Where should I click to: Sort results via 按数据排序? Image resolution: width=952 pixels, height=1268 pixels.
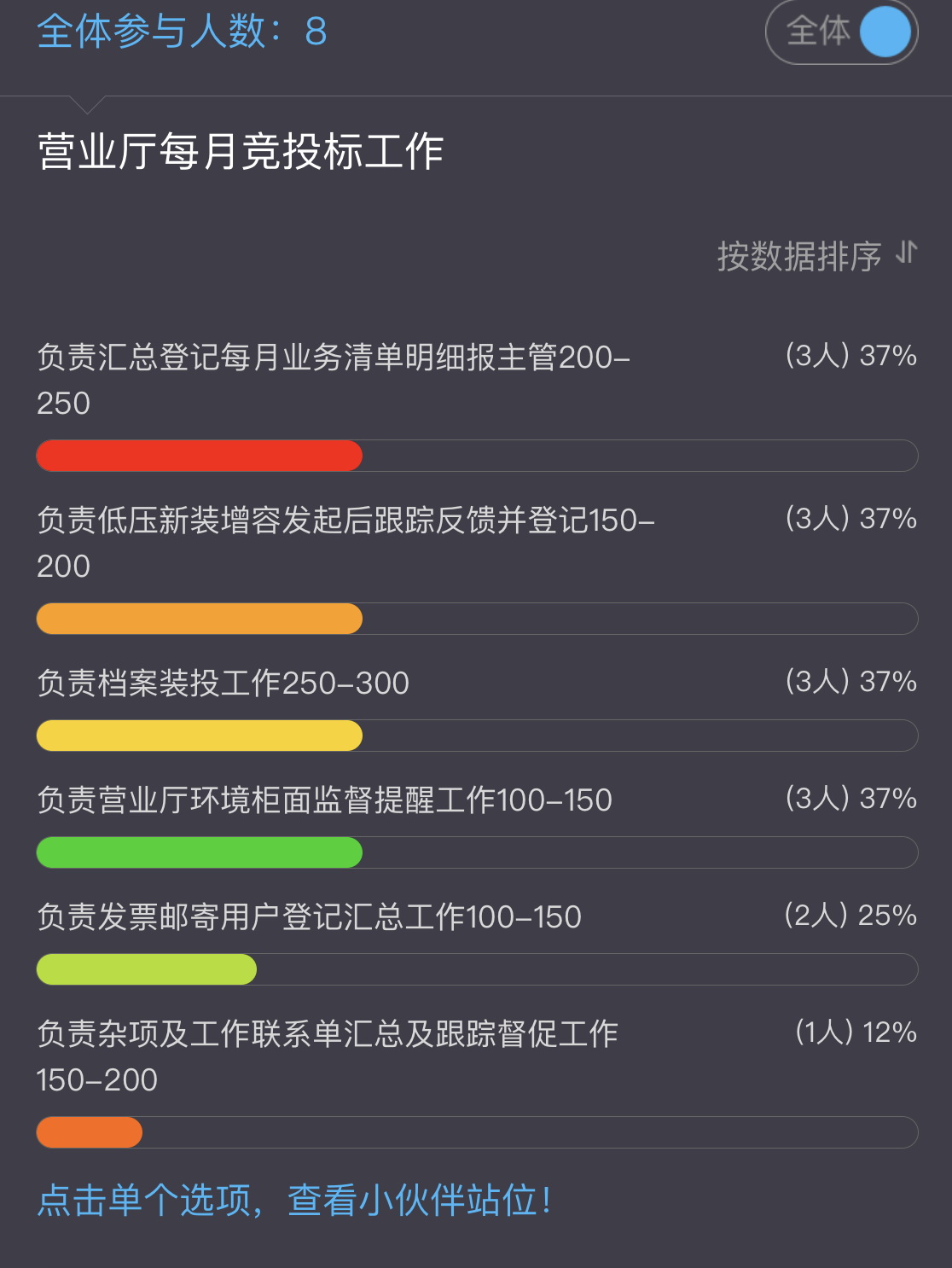[816, 255]
